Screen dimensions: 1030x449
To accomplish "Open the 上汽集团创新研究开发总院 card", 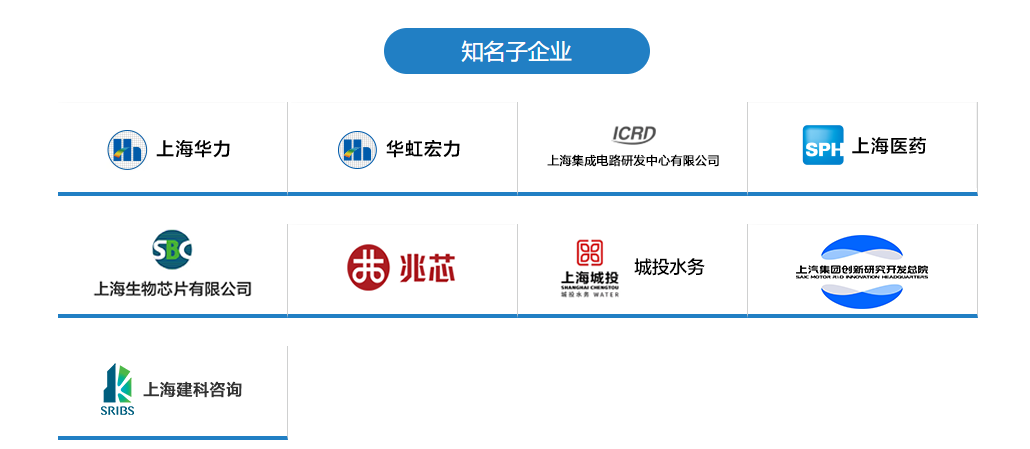I will 862,270.
